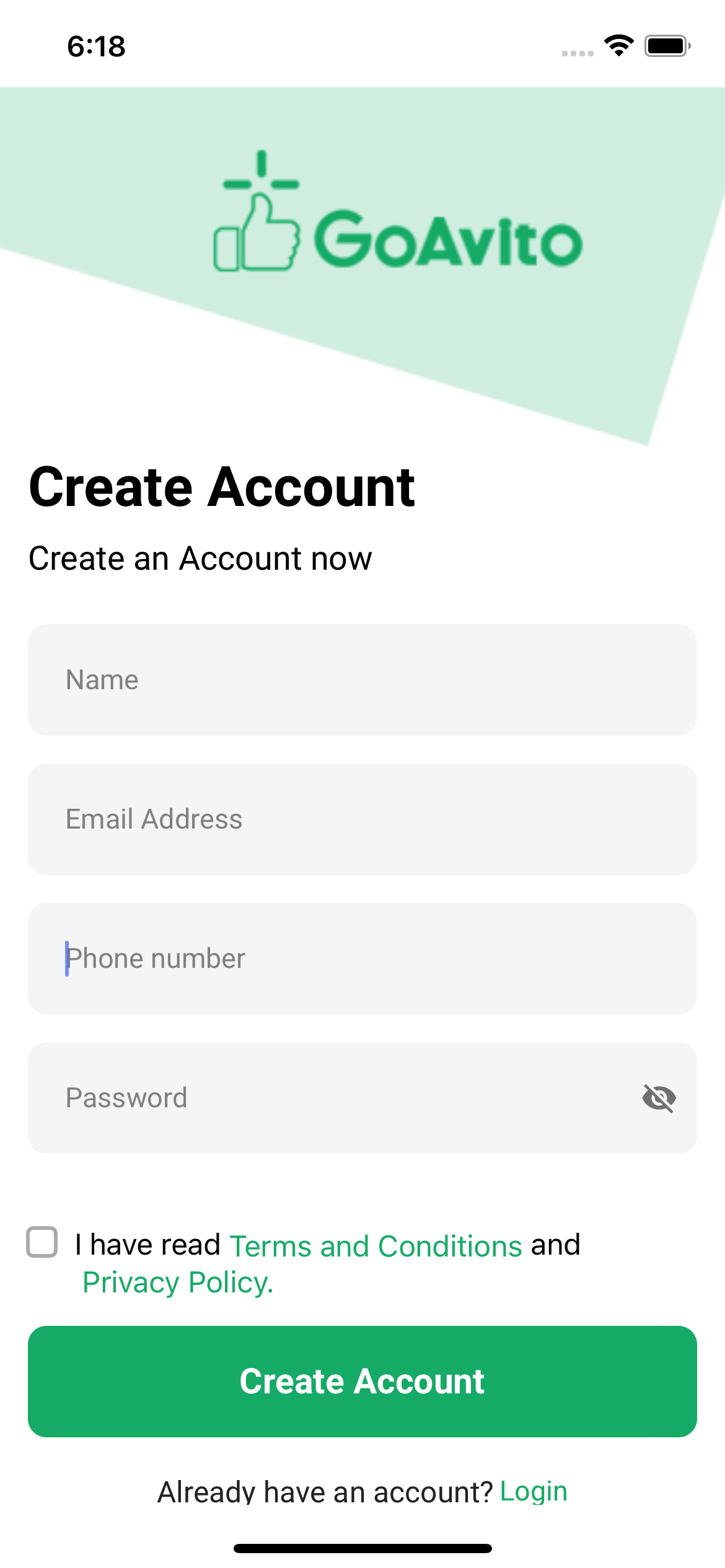Select the Phone number field

(x=362, y=958)
